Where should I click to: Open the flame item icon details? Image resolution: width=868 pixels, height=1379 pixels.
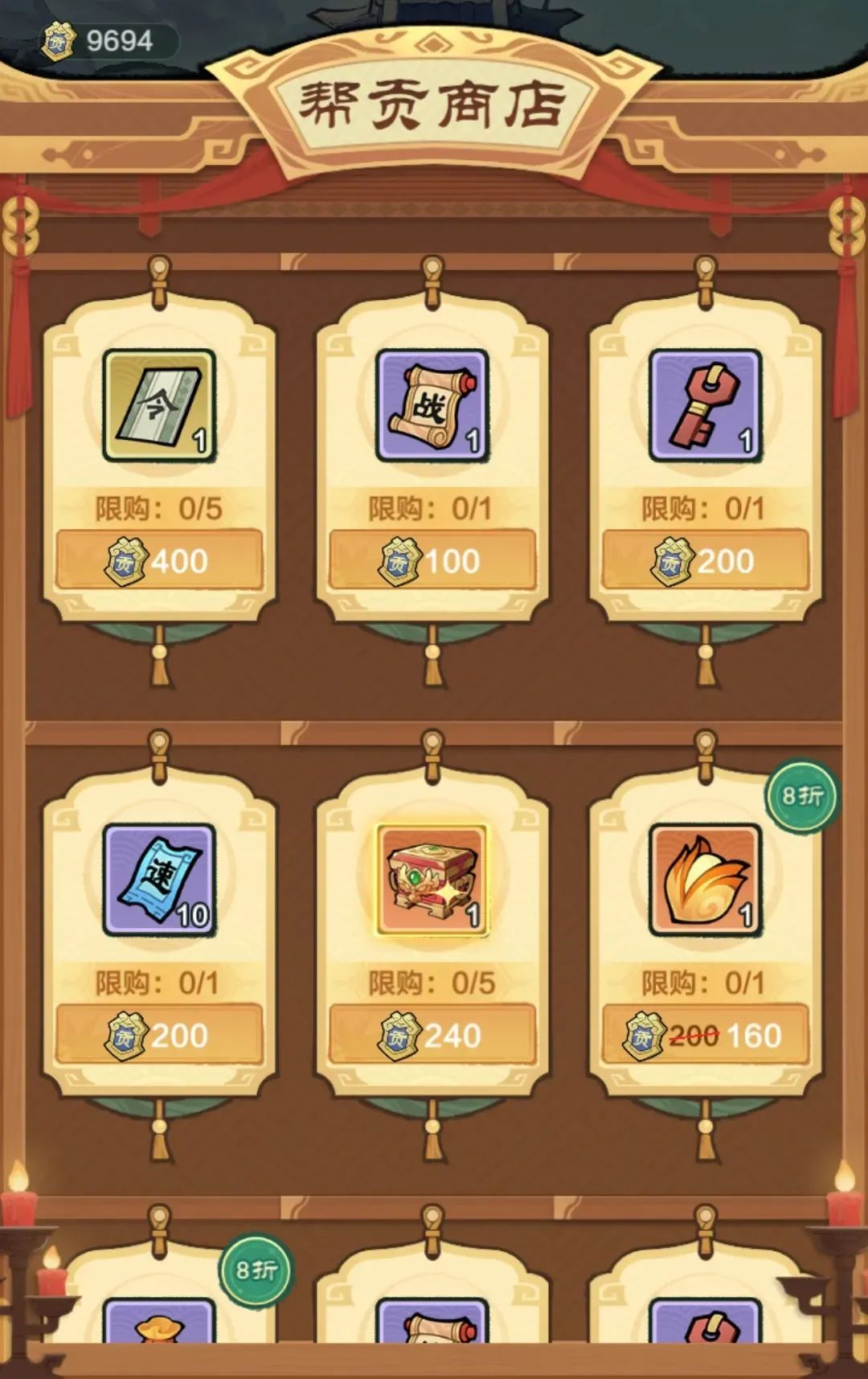pos(706,880)
